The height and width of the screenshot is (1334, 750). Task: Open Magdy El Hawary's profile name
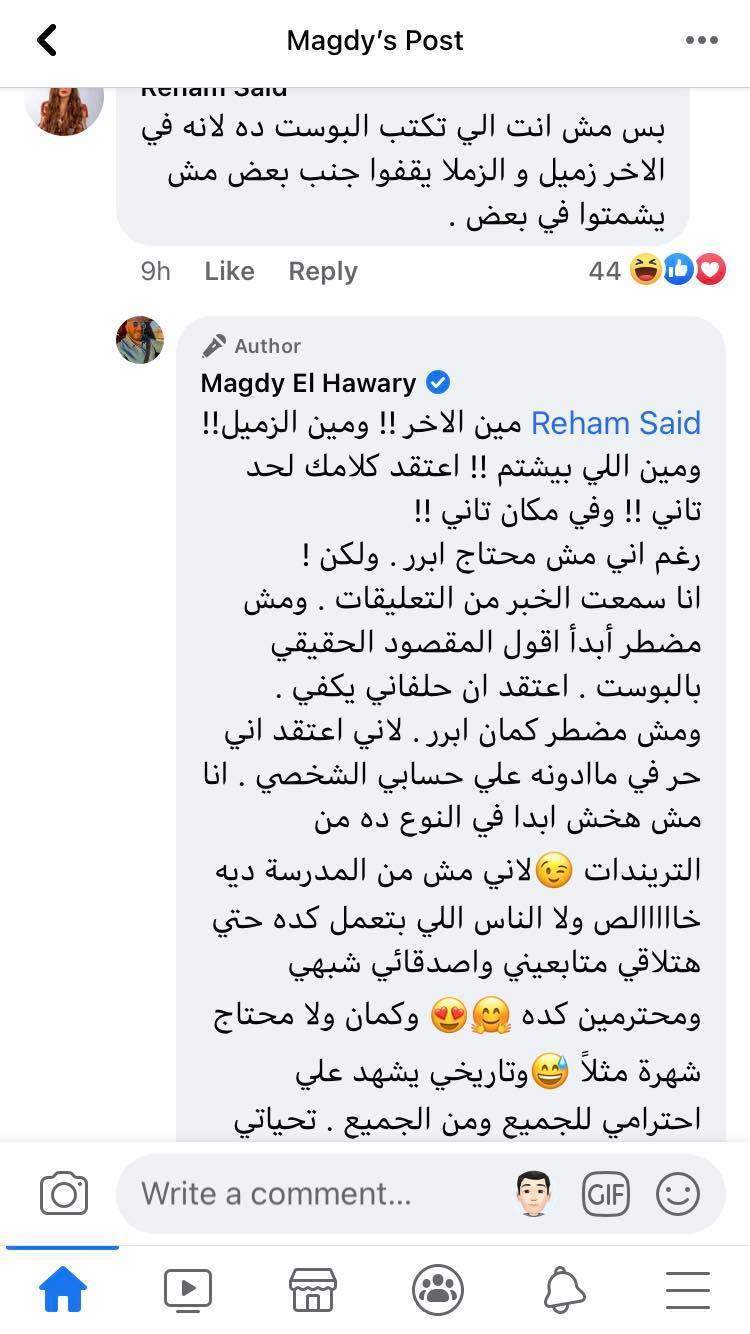308,383
